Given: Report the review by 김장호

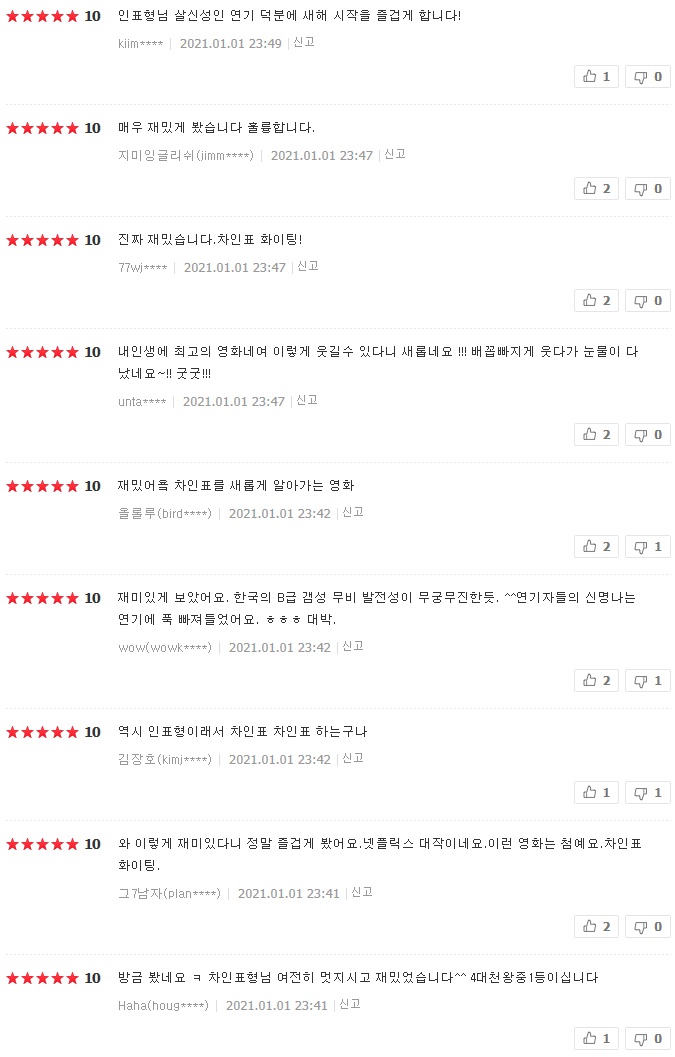Looking at the screenshot, I should tap(353, 759).
